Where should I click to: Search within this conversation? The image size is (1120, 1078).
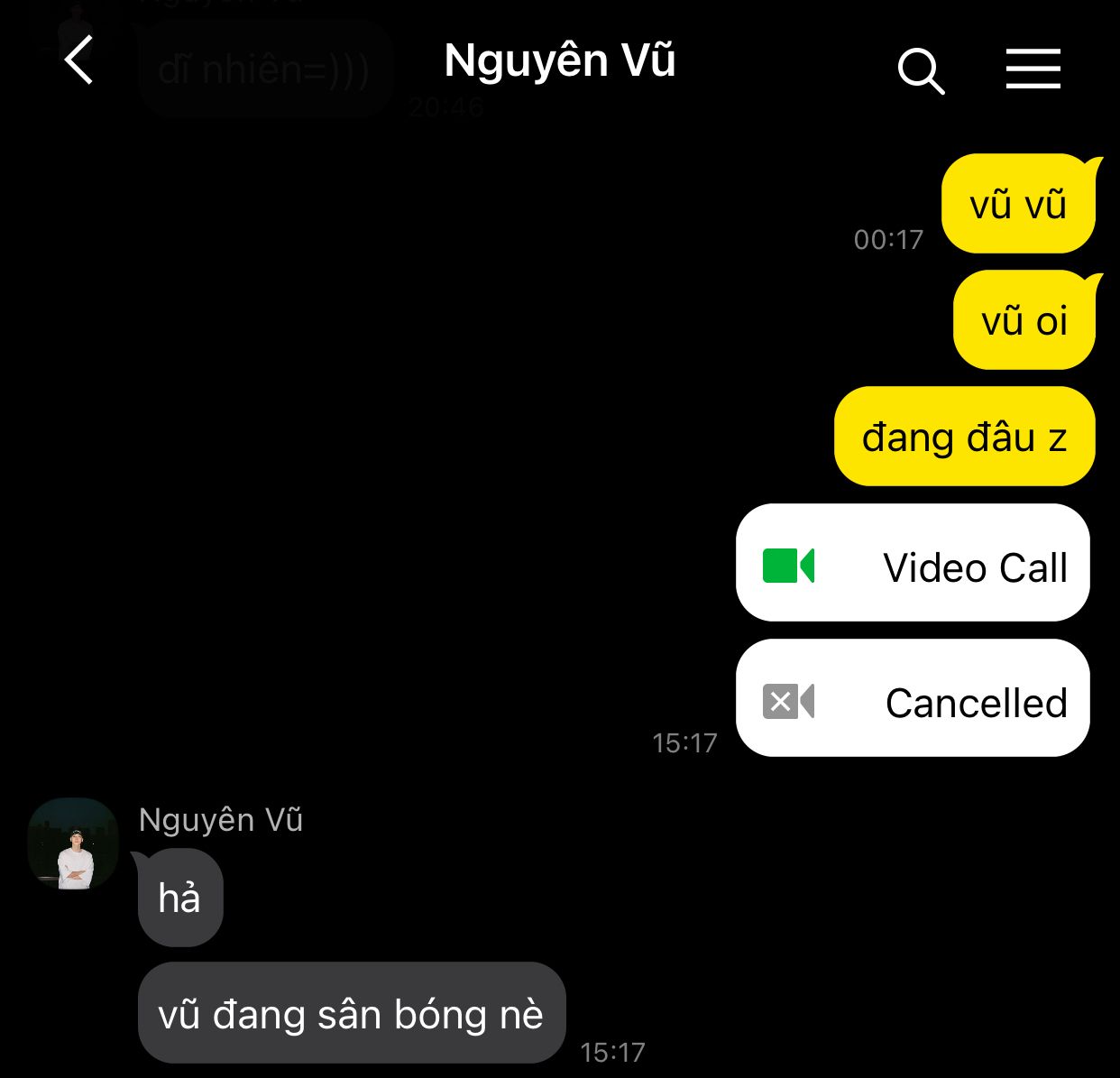(920, 70)
